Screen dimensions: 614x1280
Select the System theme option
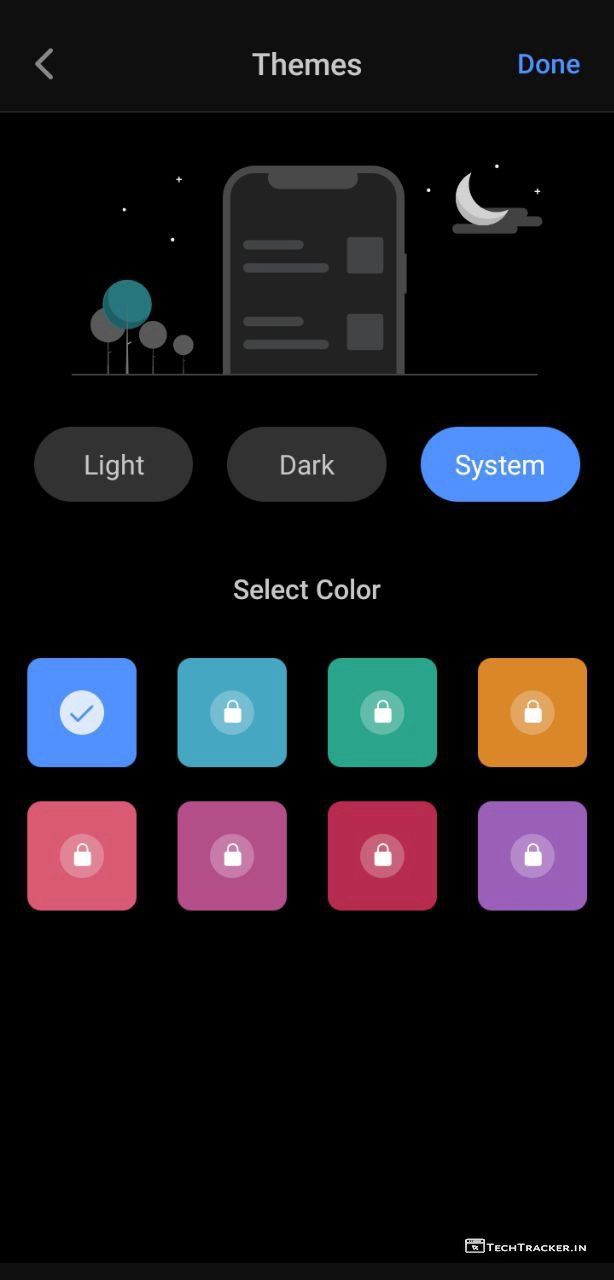pos(500,465)
